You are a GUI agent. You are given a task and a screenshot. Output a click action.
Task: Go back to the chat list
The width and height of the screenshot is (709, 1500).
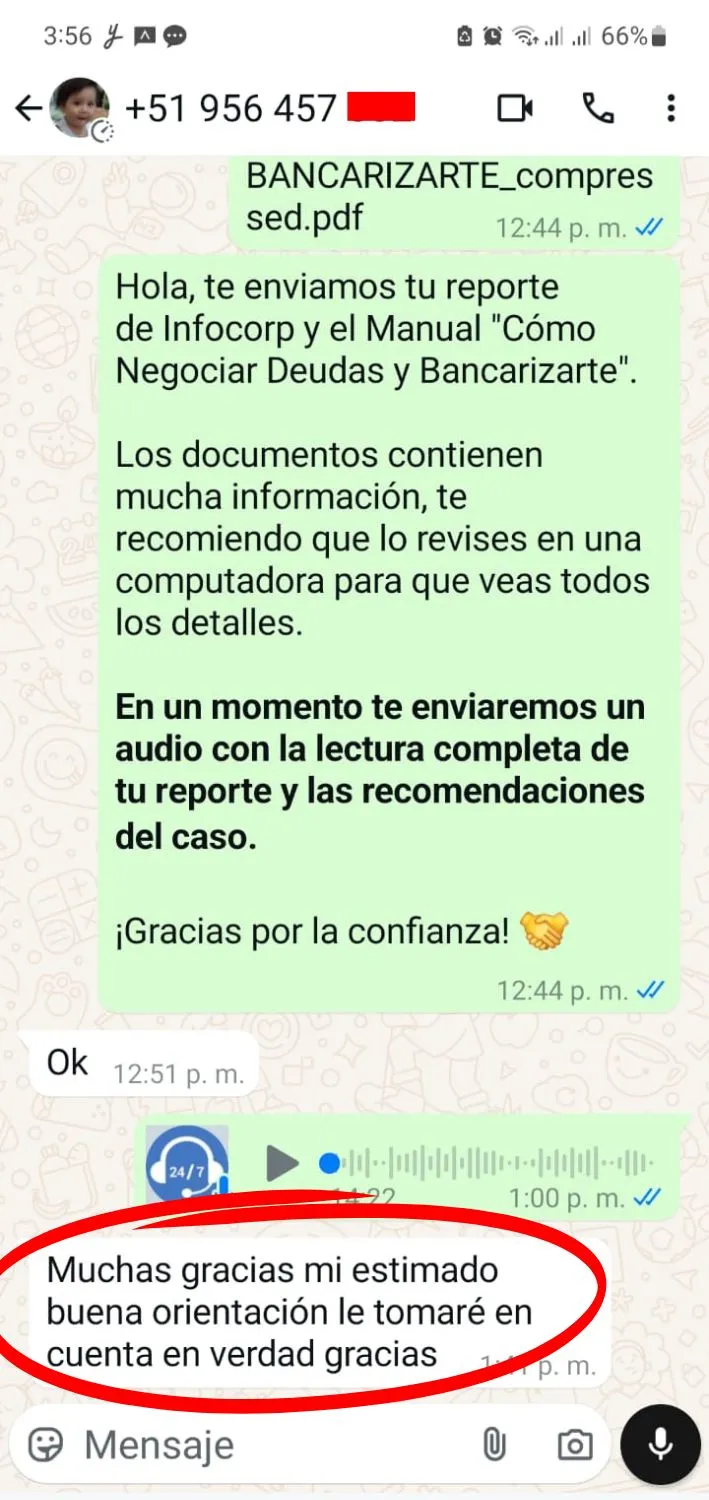pyautogui.click(x=28, y=108)
